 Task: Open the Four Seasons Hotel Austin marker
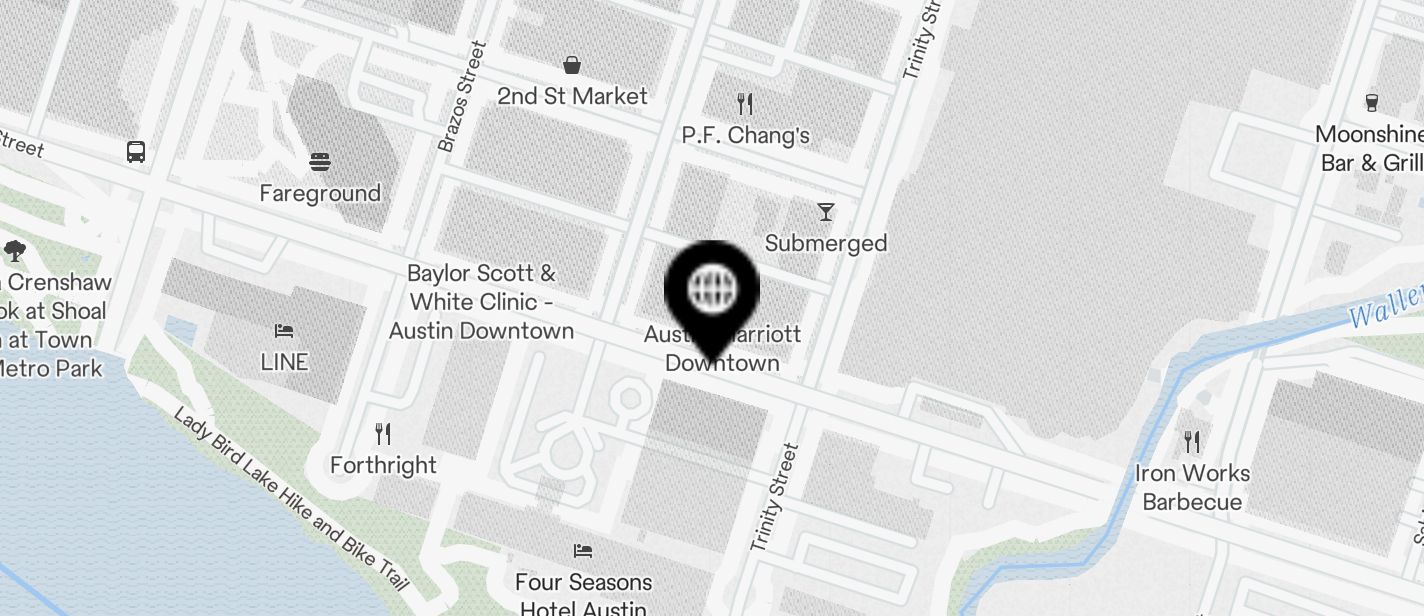click(583, 551)
